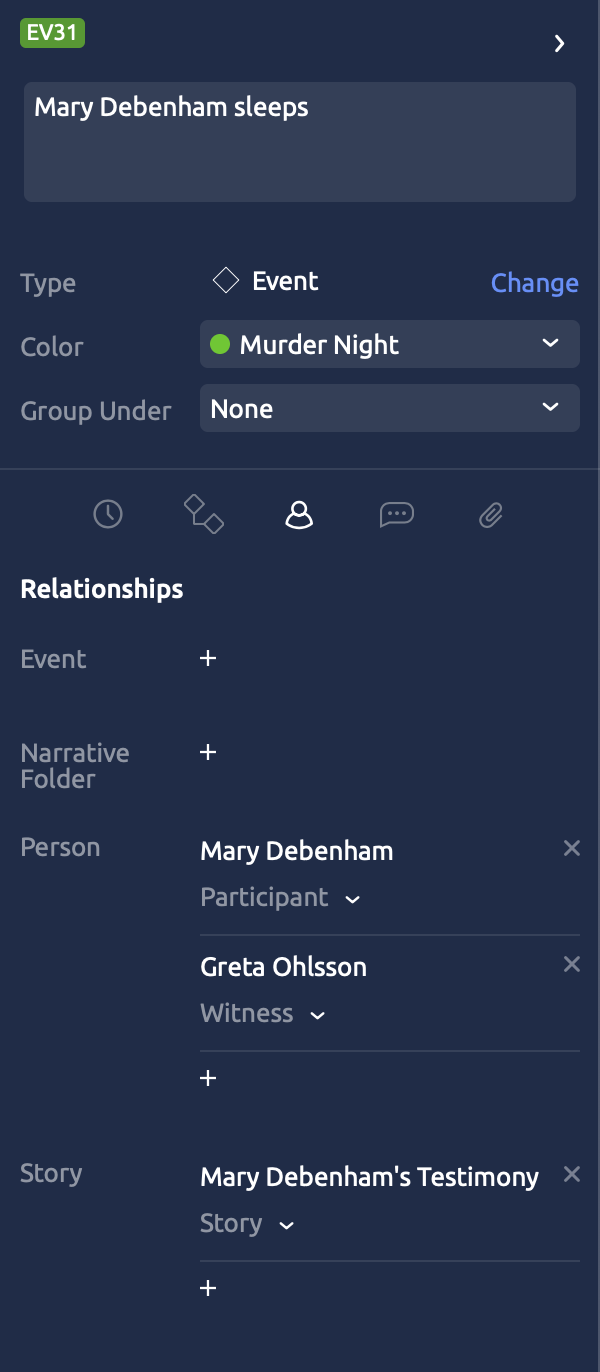Tap Change to alter the type

pyautogui.click(x=534, y=283)
